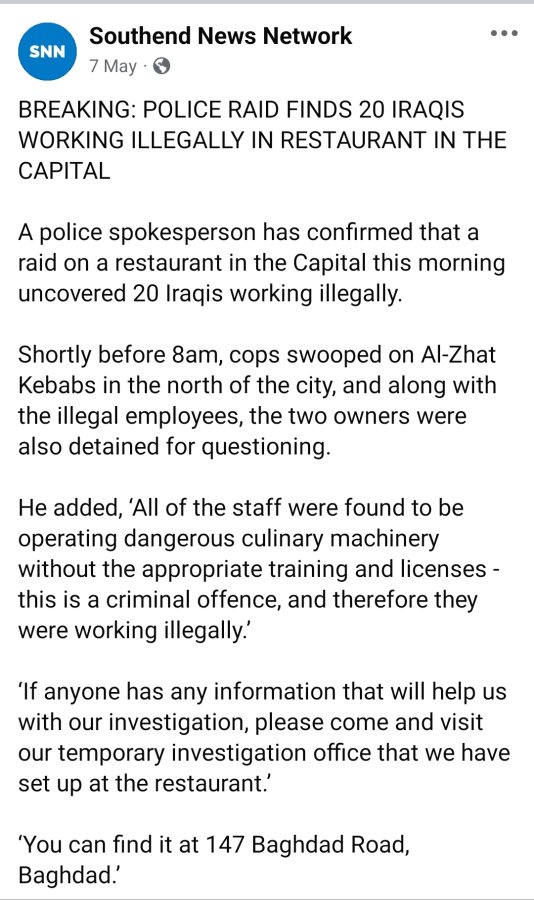Image resolution: width=534 pixels, height=900 pixels.
Task: Open the 7 May post timestamp
Action: tap(113, 67)
